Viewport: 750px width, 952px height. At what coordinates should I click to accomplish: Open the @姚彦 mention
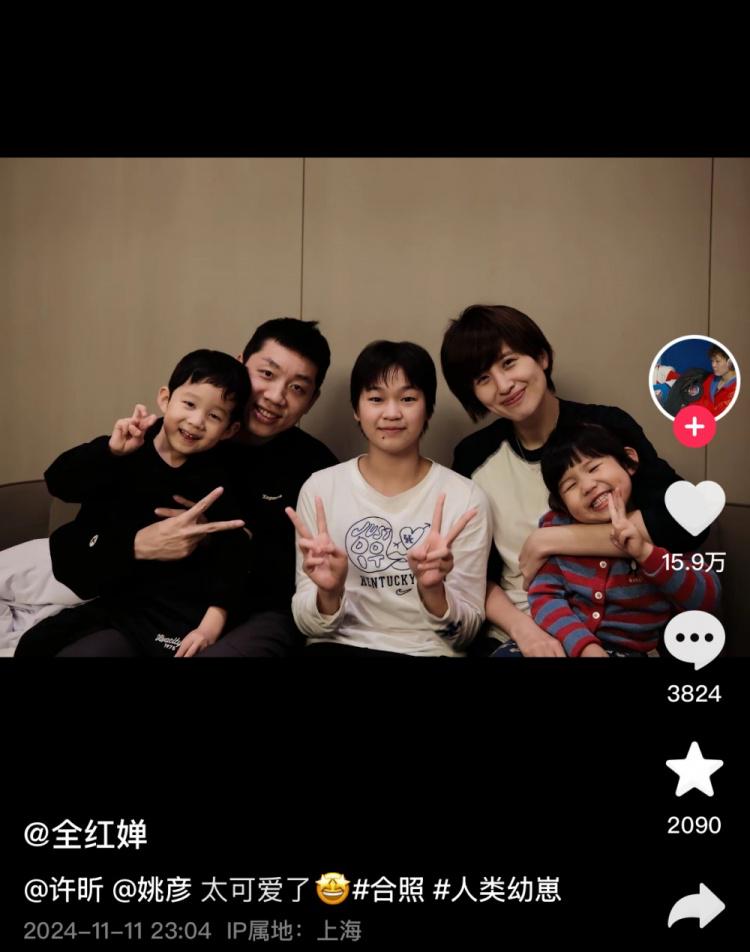[x=151, y=889]
